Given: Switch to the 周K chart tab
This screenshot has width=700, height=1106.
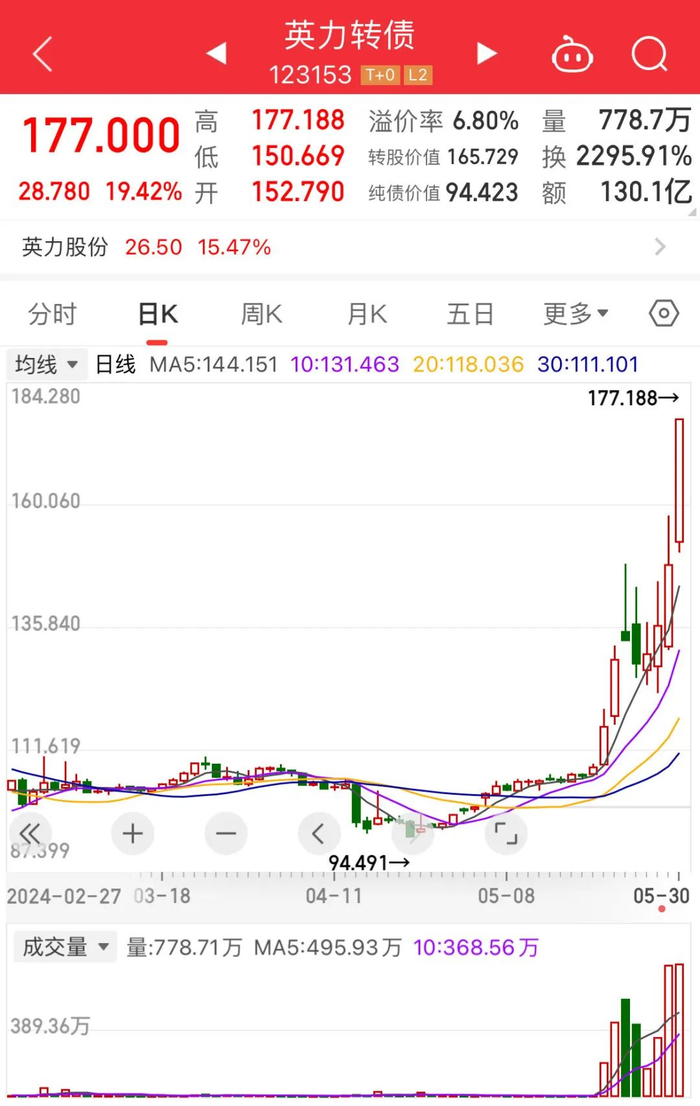Looking at the screenshot, I should [x=262, y=314].
